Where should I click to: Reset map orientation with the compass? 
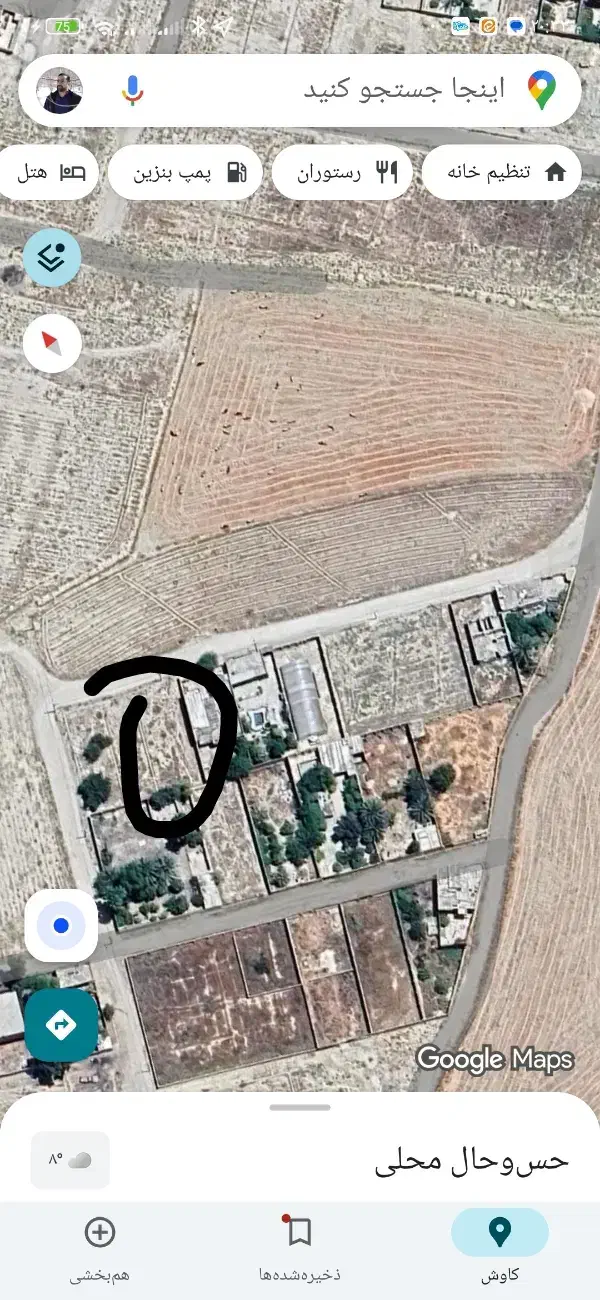pyautogui.click(x=52, y=343)
